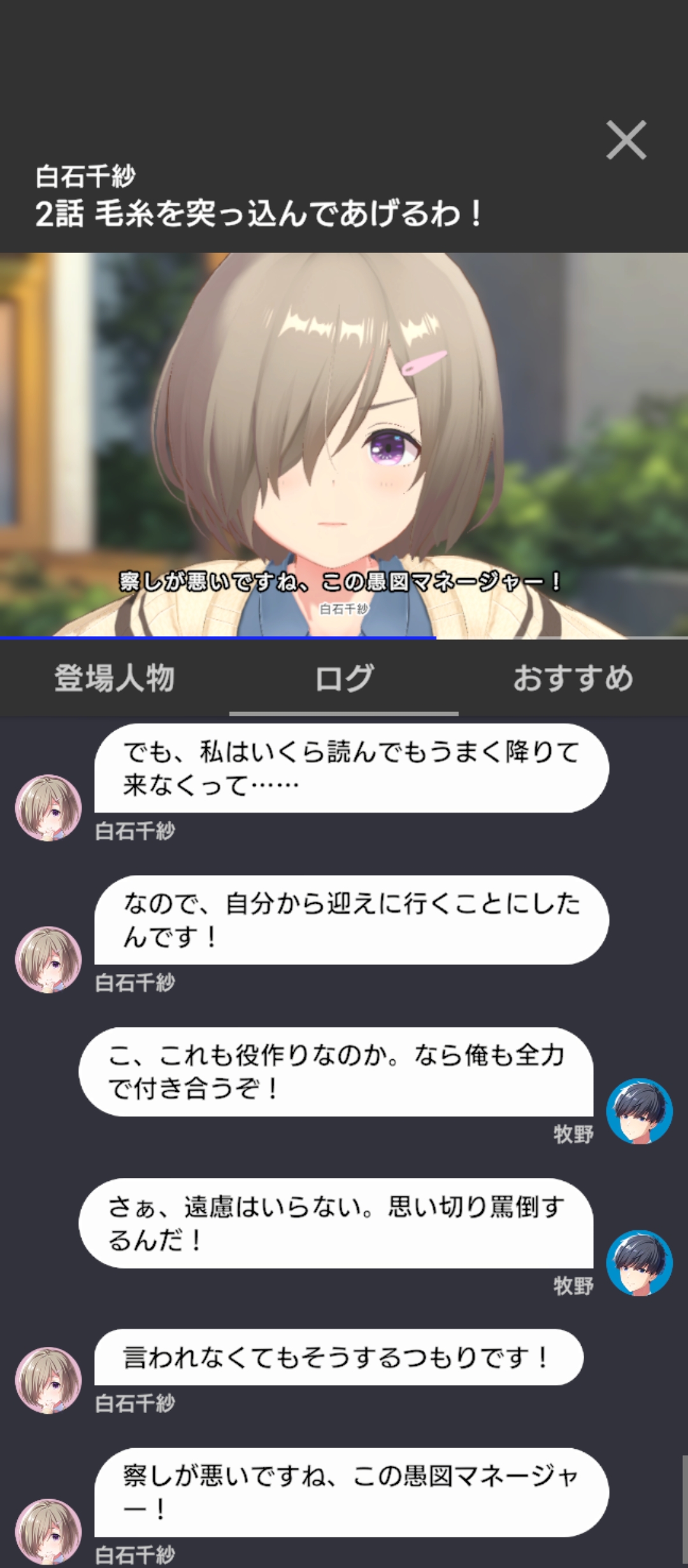Image resolution: width=688 pixels, height=1568 pixels.
Task: Jump to the log line 察しが悪いですね、この愚図マネージャー！
Action: pyautogui.click(x=351, y=1492)
